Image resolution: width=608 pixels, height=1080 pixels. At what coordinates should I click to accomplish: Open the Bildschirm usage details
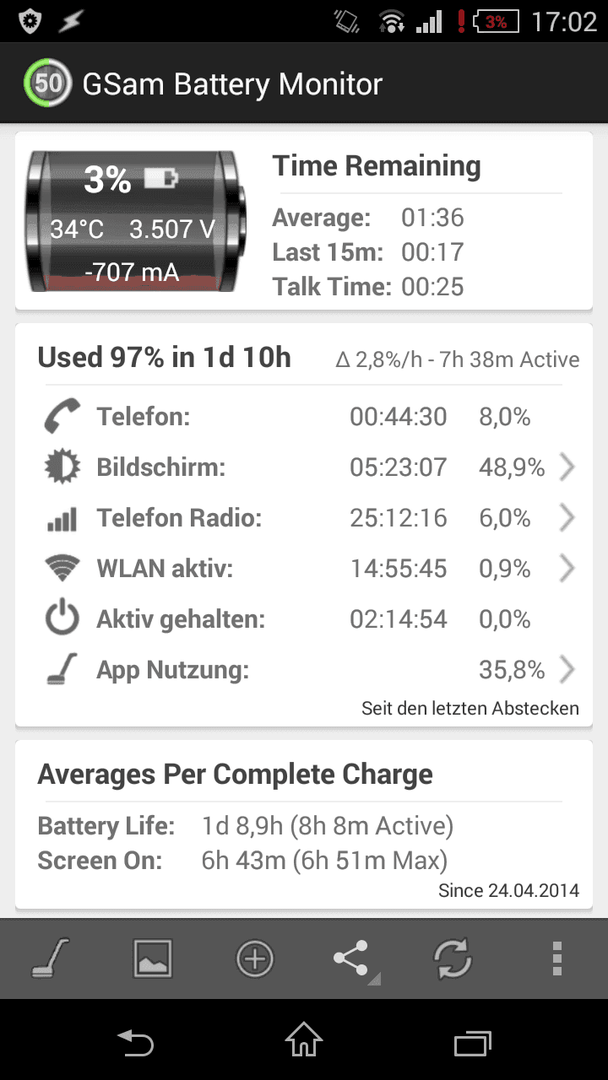pyautogui.click(x=304, y=468)
